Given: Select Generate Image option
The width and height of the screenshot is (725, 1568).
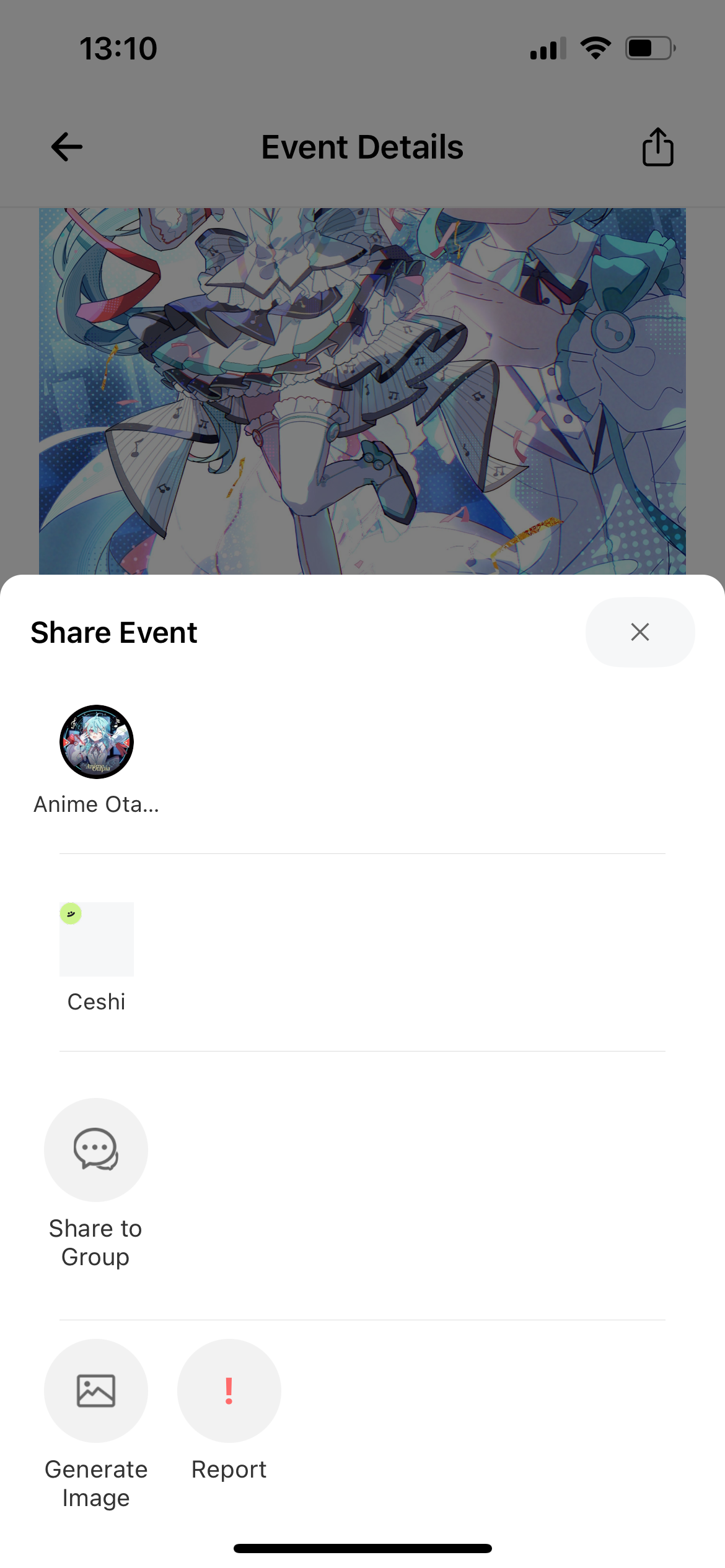Looking at the screenshot, I should pos(96,1391).
